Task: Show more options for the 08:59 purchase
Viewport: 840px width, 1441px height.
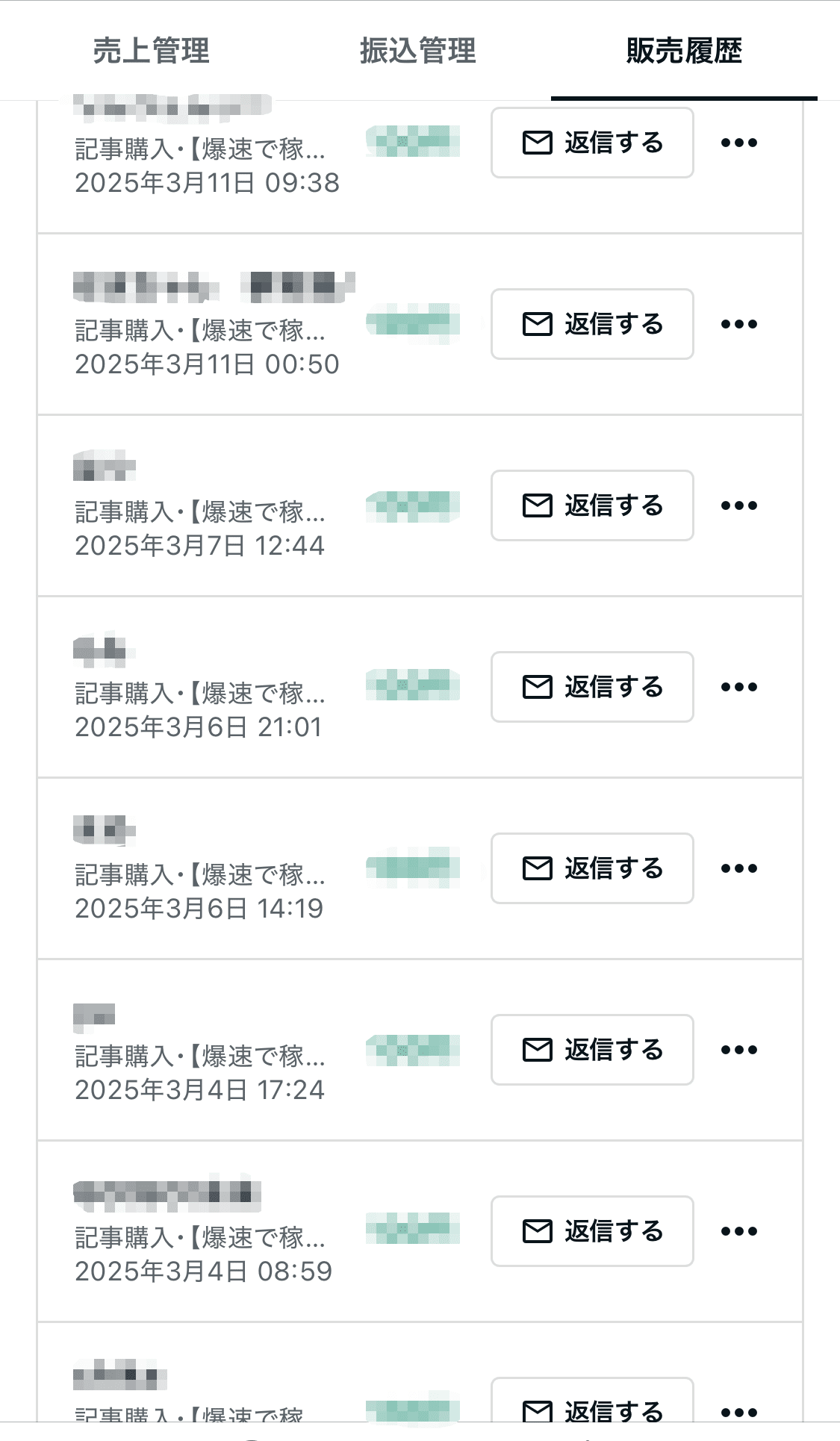Action: point(739,1231)
